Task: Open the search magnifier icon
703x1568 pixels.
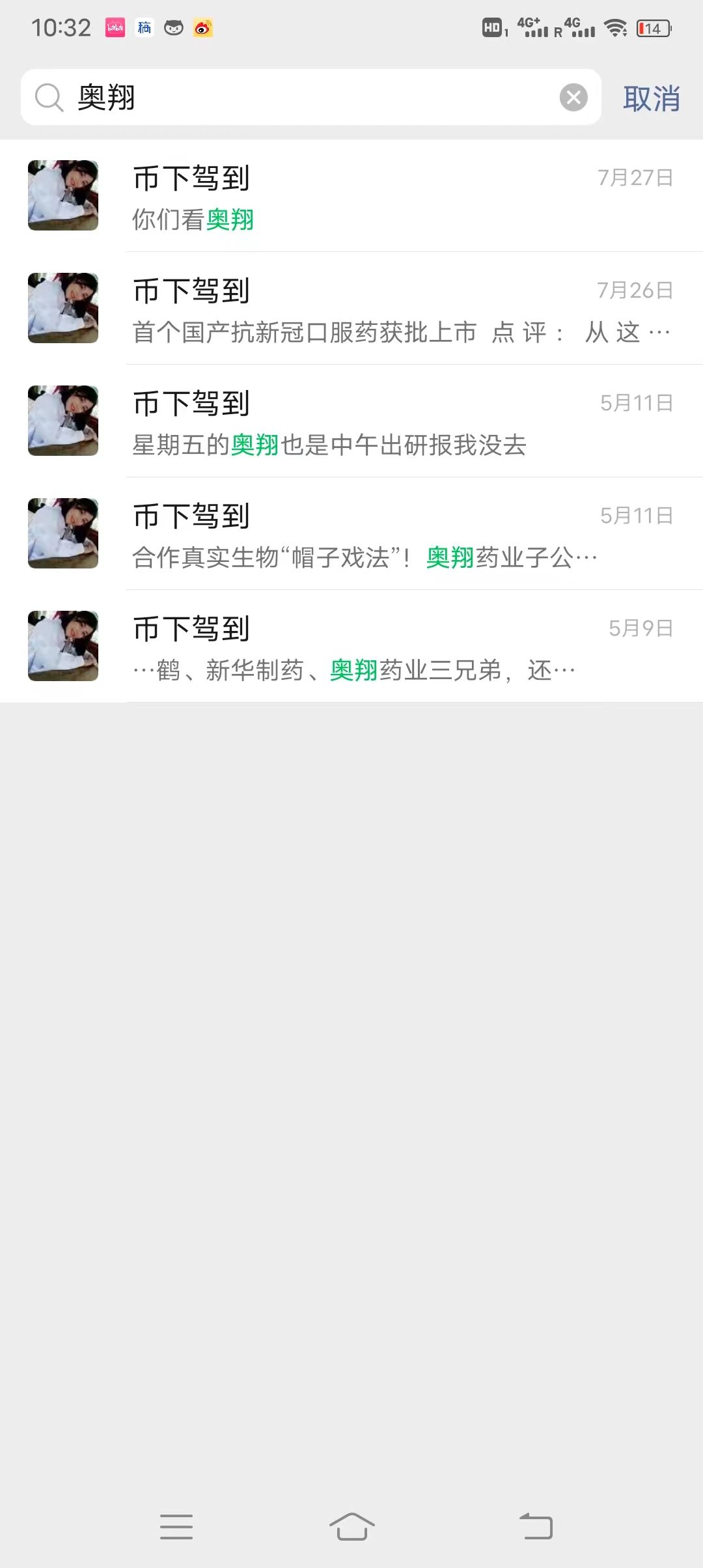Action: pyautogui.click(x=49, y=96)
